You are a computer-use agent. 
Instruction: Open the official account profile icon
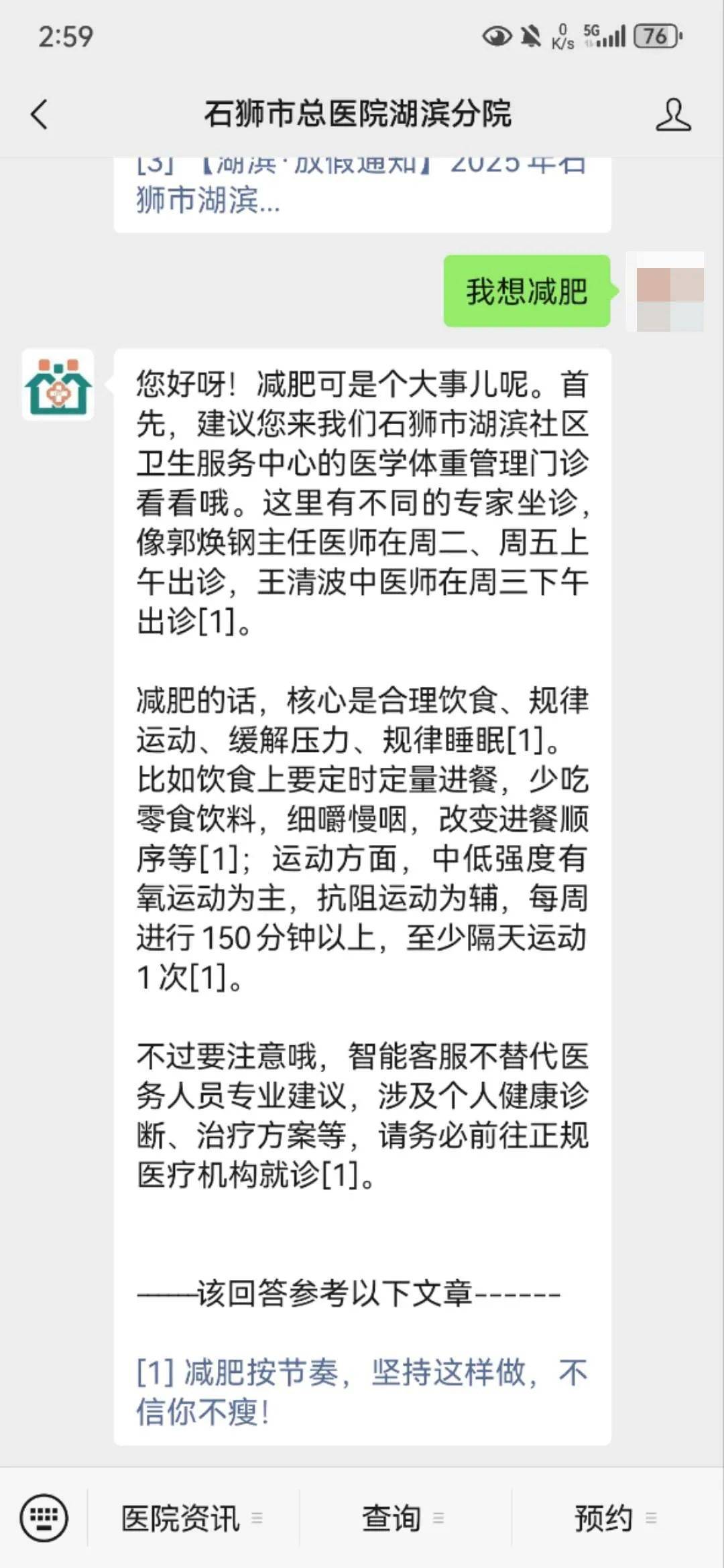[x=672, y=115]
